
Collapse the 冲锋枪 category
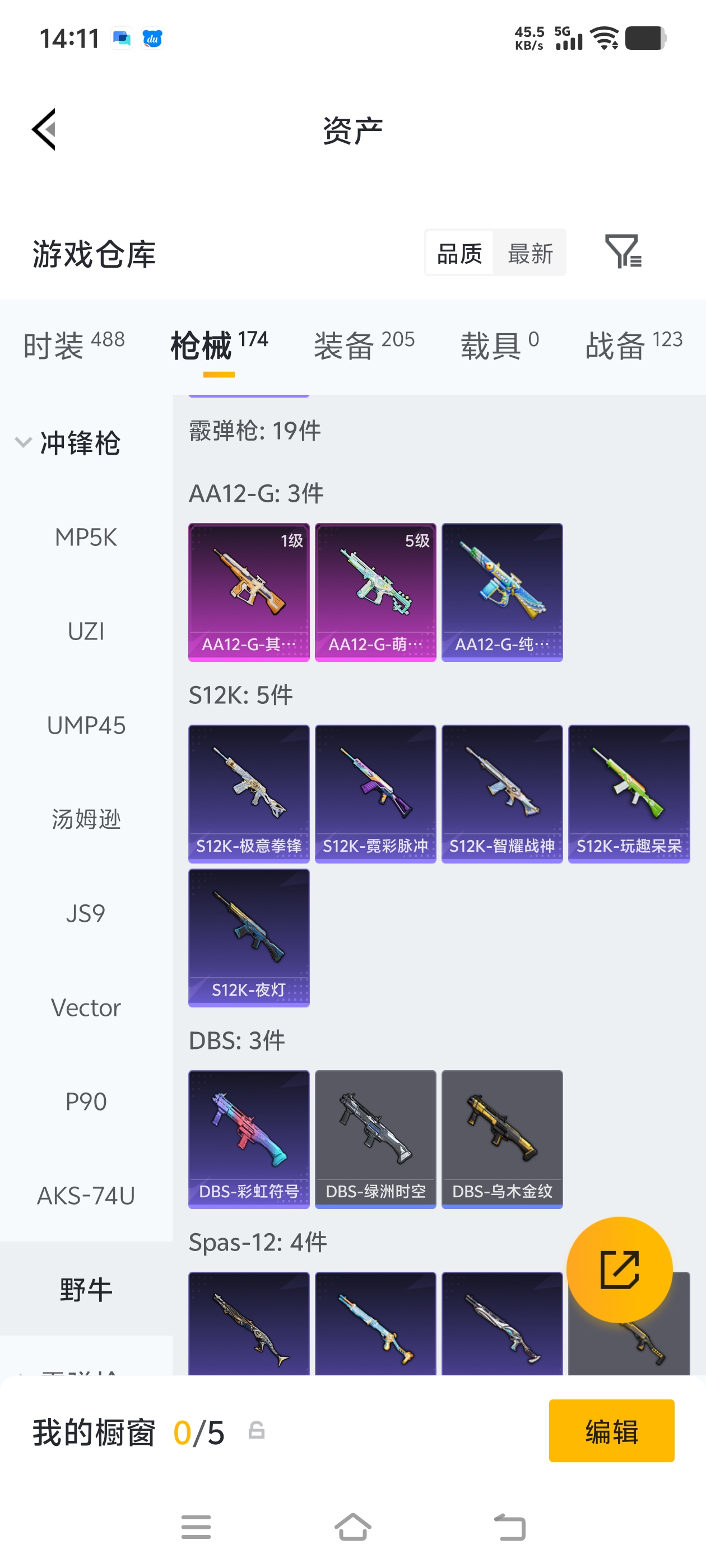[68, 442]
